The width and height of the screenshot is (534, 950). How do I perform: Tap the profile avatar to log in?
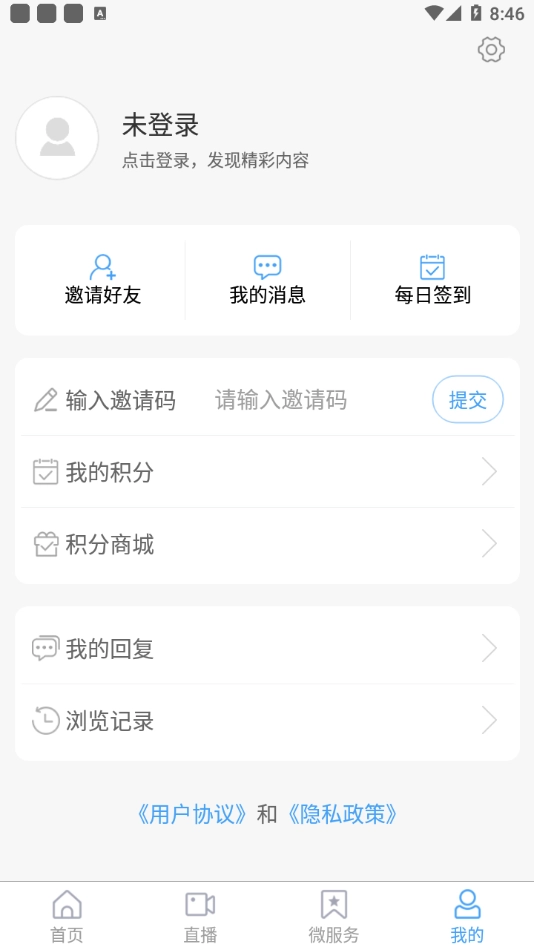pyautogui.click(x=57, y=138)
